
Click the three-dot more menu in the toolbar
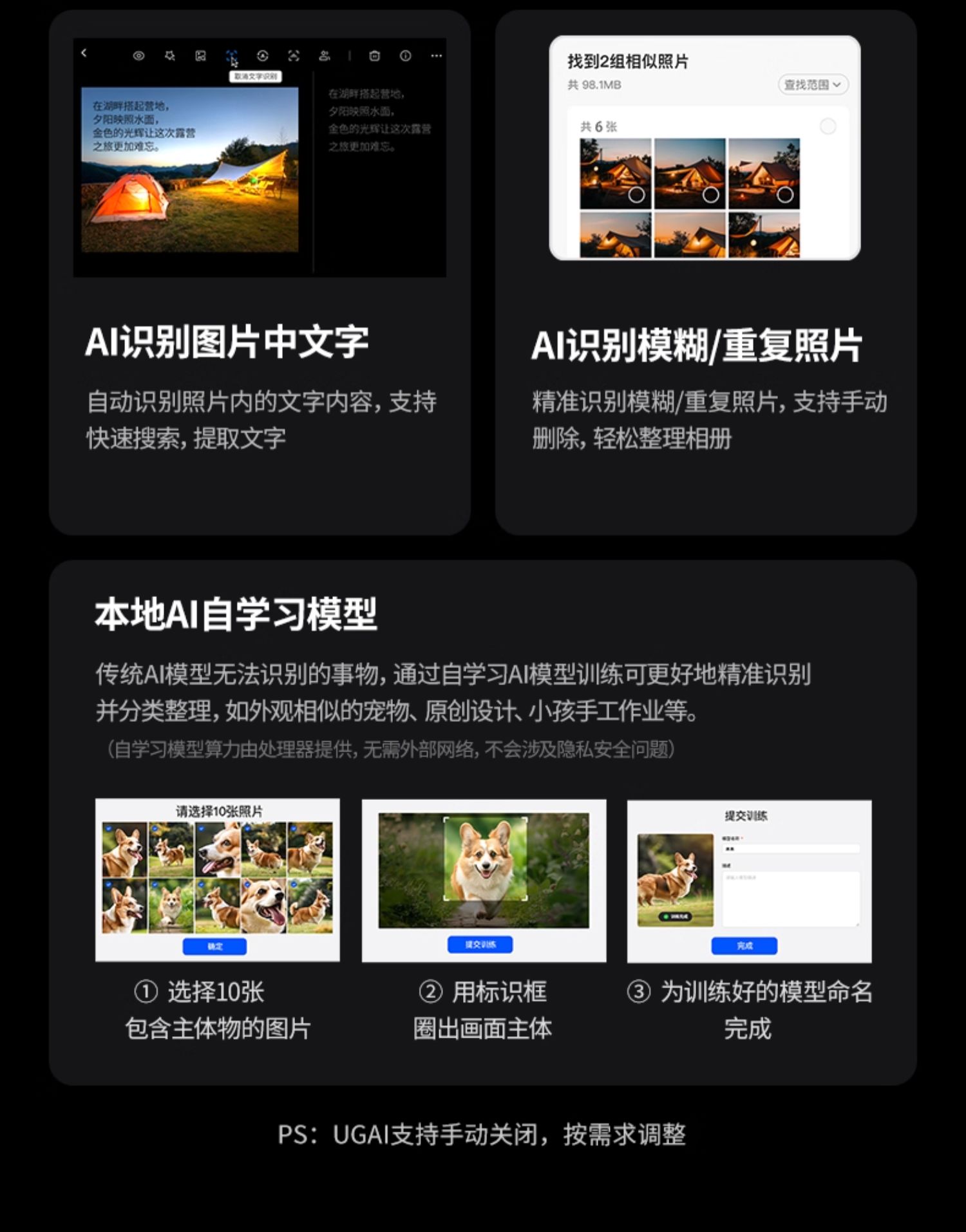[436, 56]
